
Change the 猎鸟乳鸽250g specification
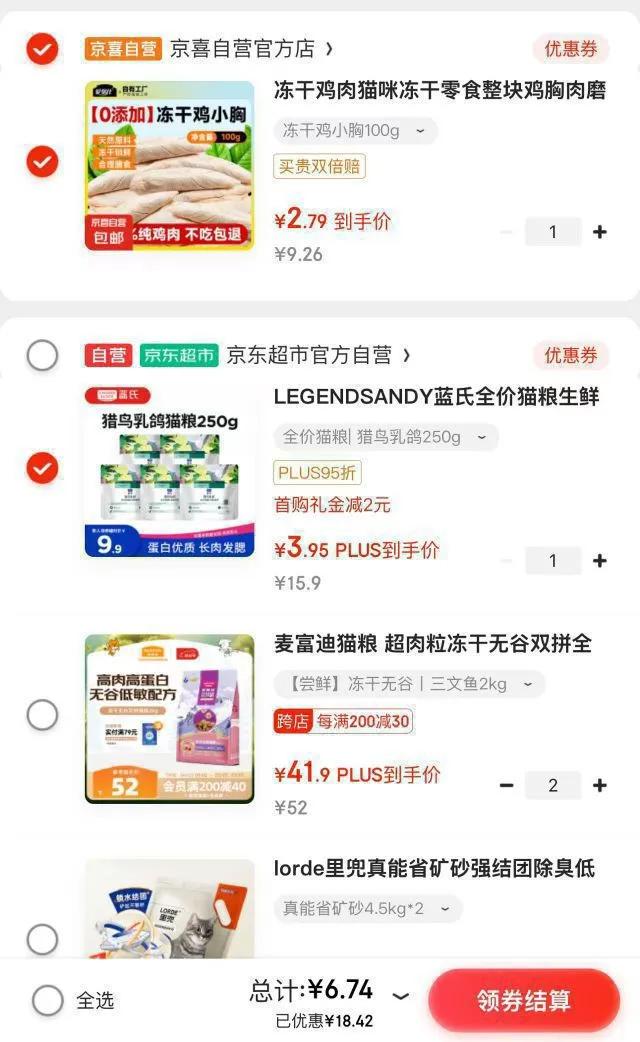384,437
